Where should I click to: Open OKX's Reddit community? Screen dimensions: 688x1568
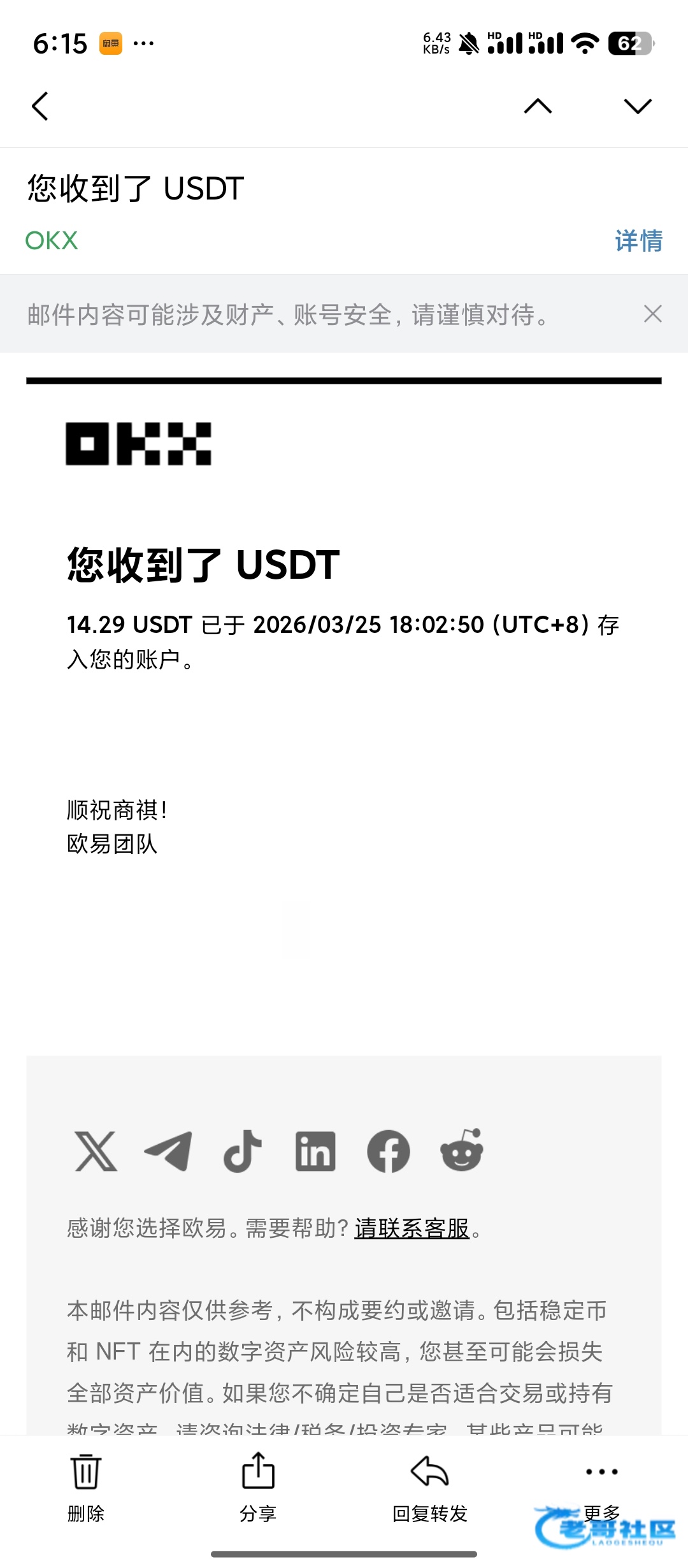tap(462, 1151)
